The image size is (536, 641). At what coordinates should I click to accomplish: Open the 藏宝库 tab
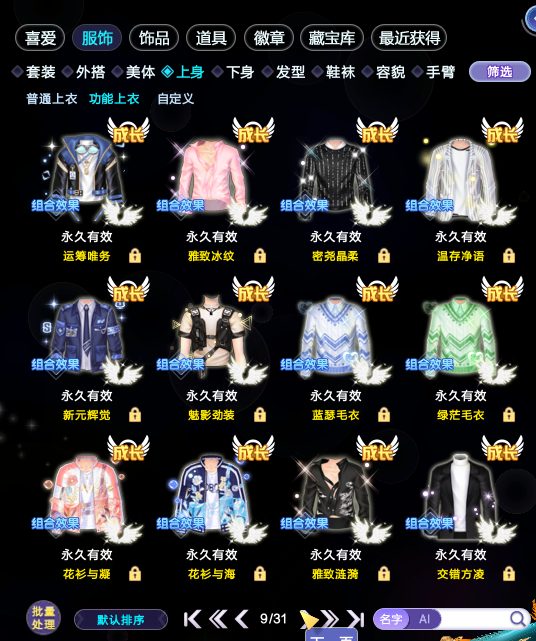tap(332, 38)
